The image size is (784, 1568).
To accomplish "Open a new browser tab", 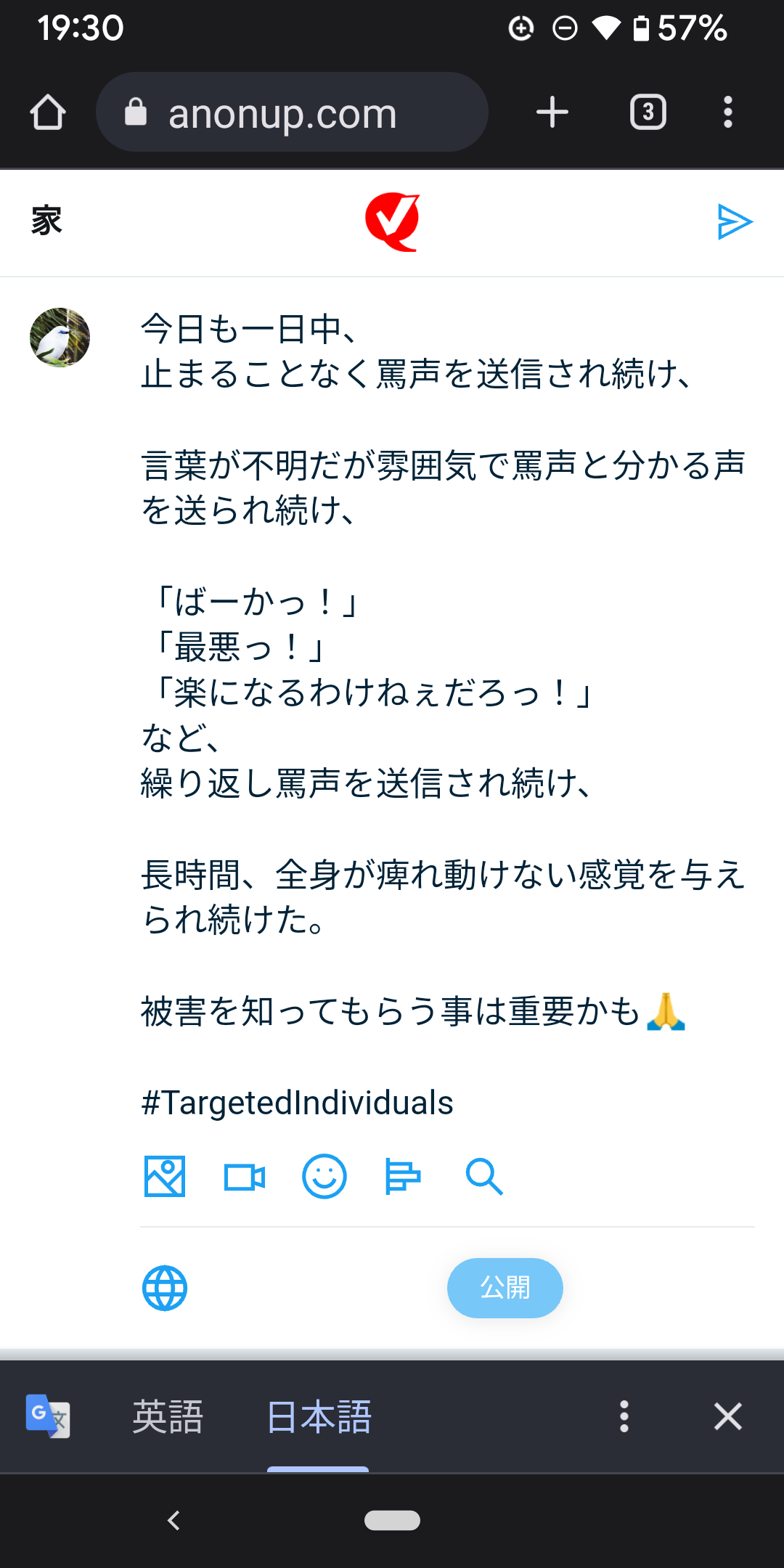I will click(x=552, y=113).
